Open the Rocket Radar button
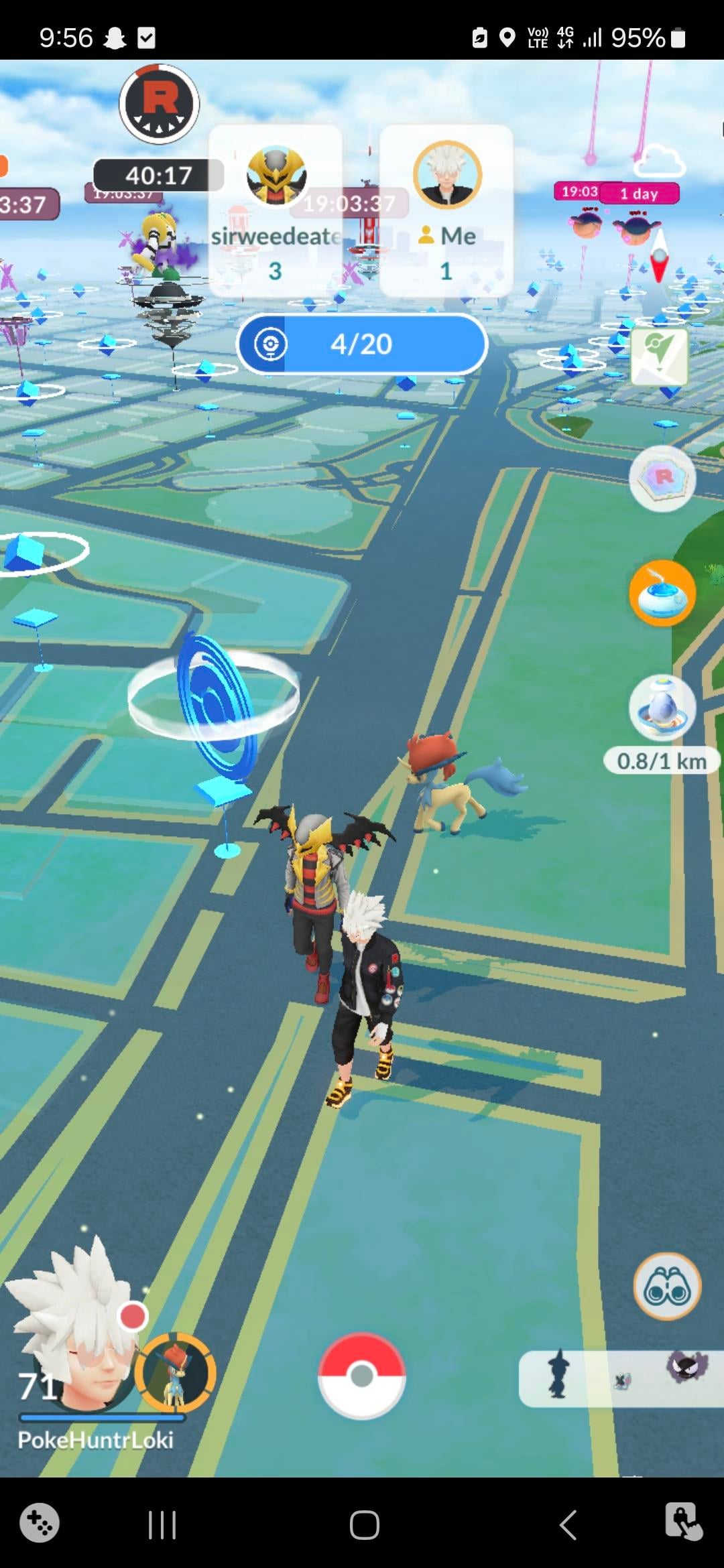The width and height of the screenshot is (724, 1568). pos(662,478)
